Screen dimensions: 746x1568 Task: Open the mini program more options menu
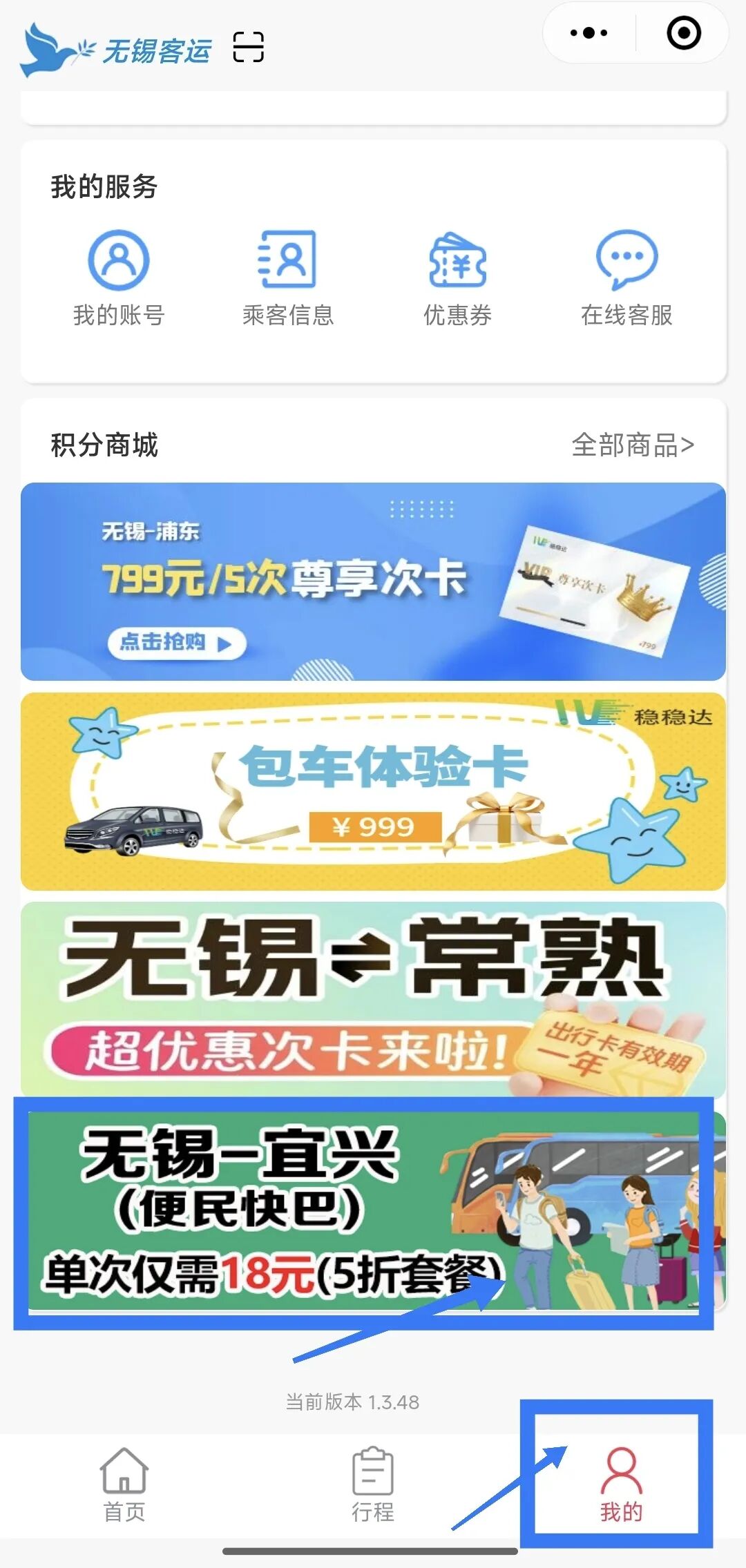click(x=589, y=33)
